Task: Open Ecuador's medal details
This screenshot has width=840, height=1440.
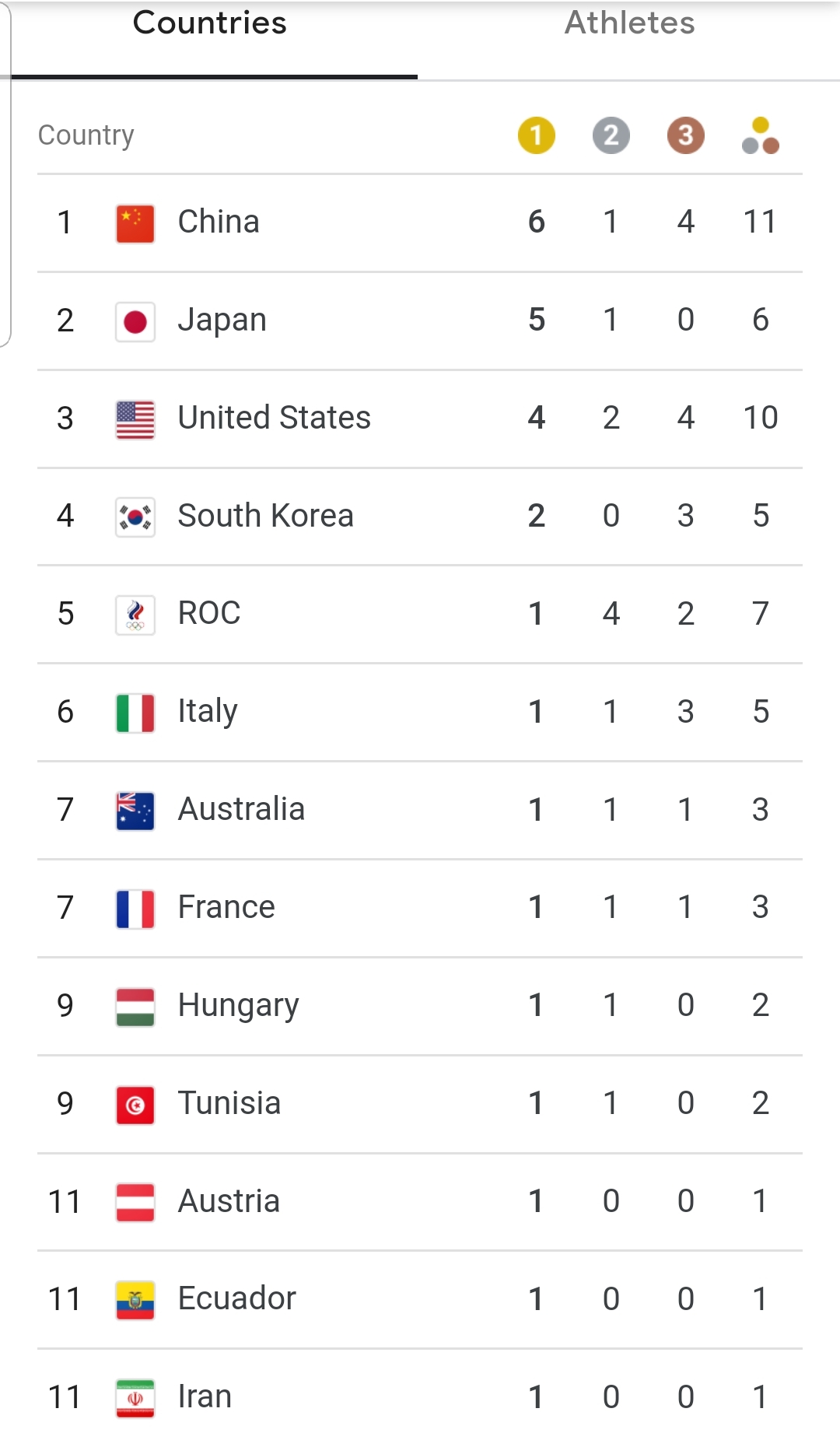Action: point(420,1300)
